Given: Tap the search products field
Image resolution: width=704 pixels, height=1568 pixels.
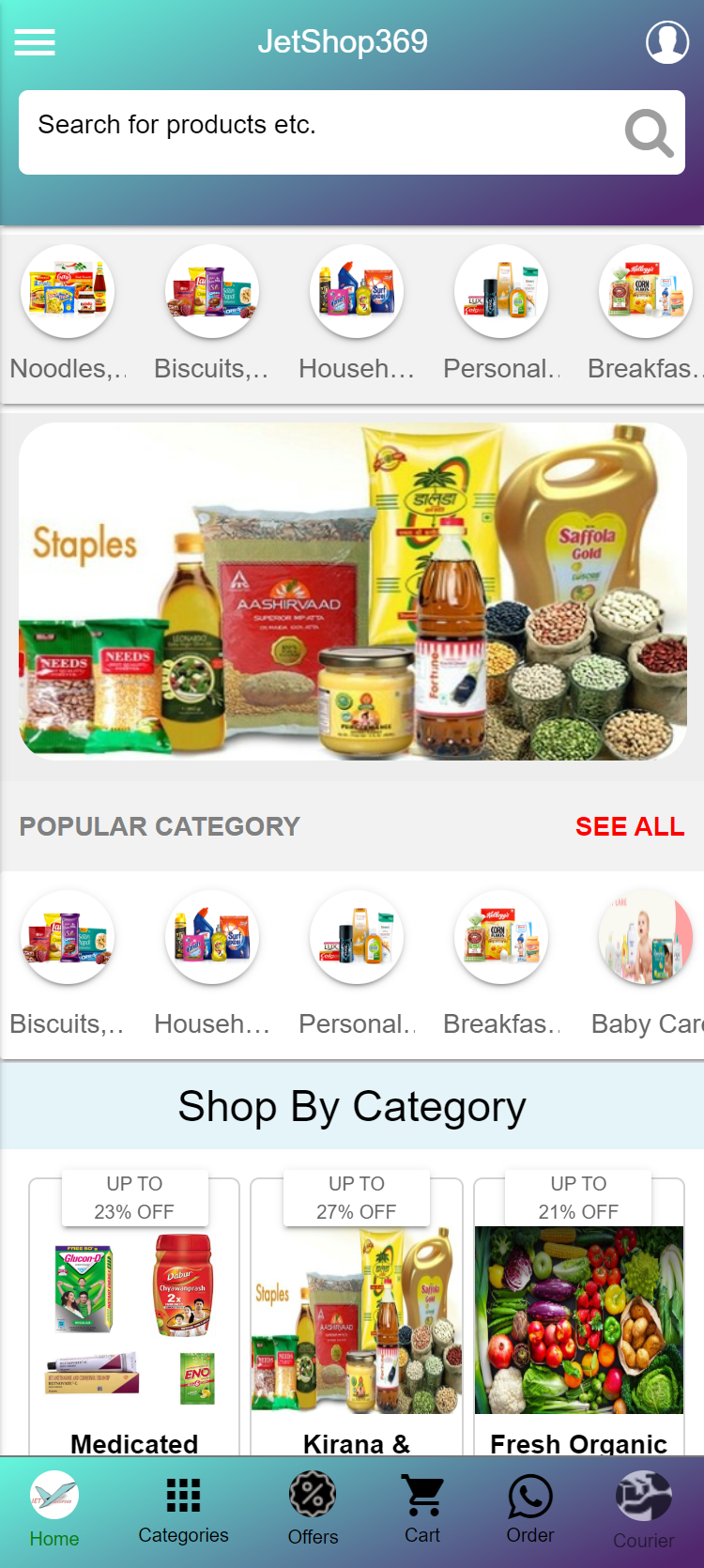Looking at the screenshot, I should (x=319, y=131).
